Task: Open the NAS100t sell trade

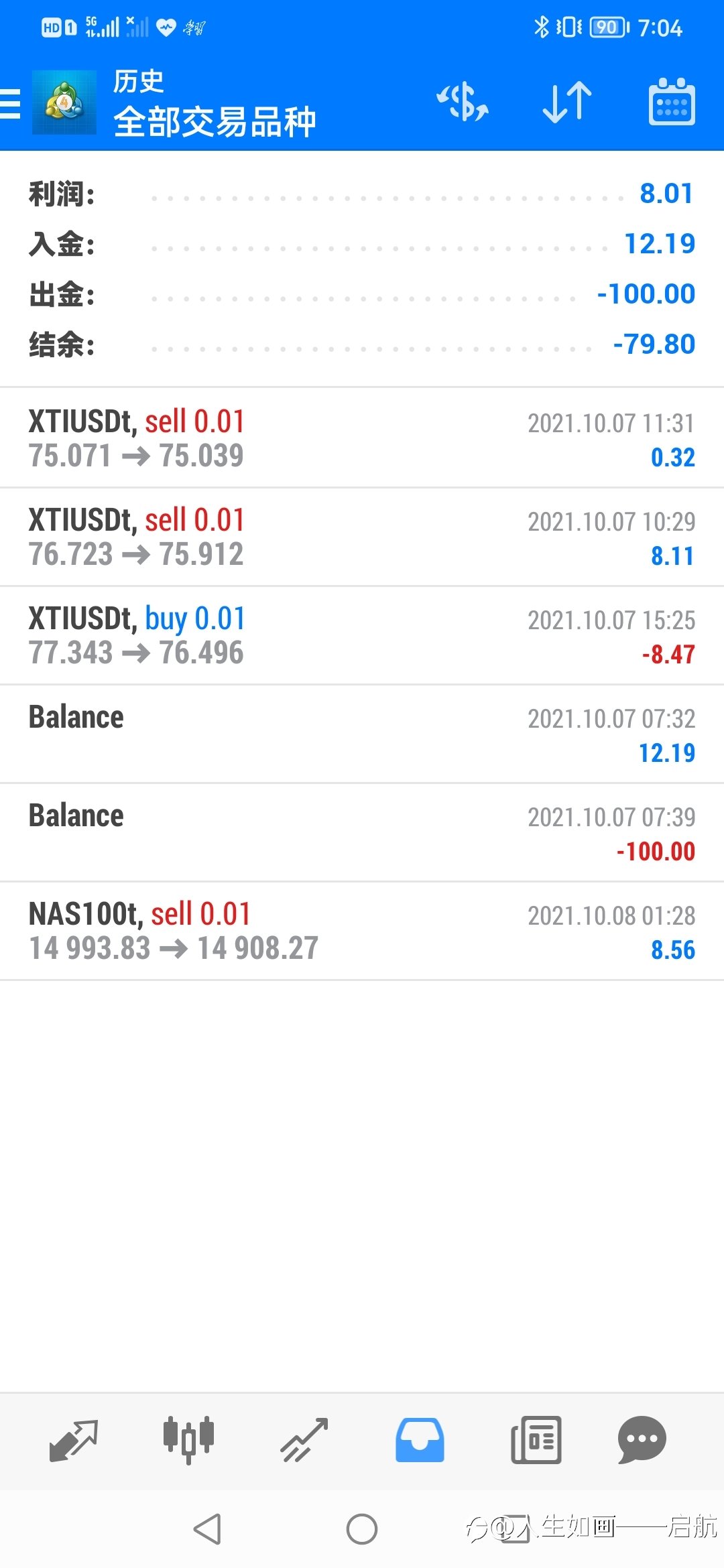Action: tap(362, 931)
